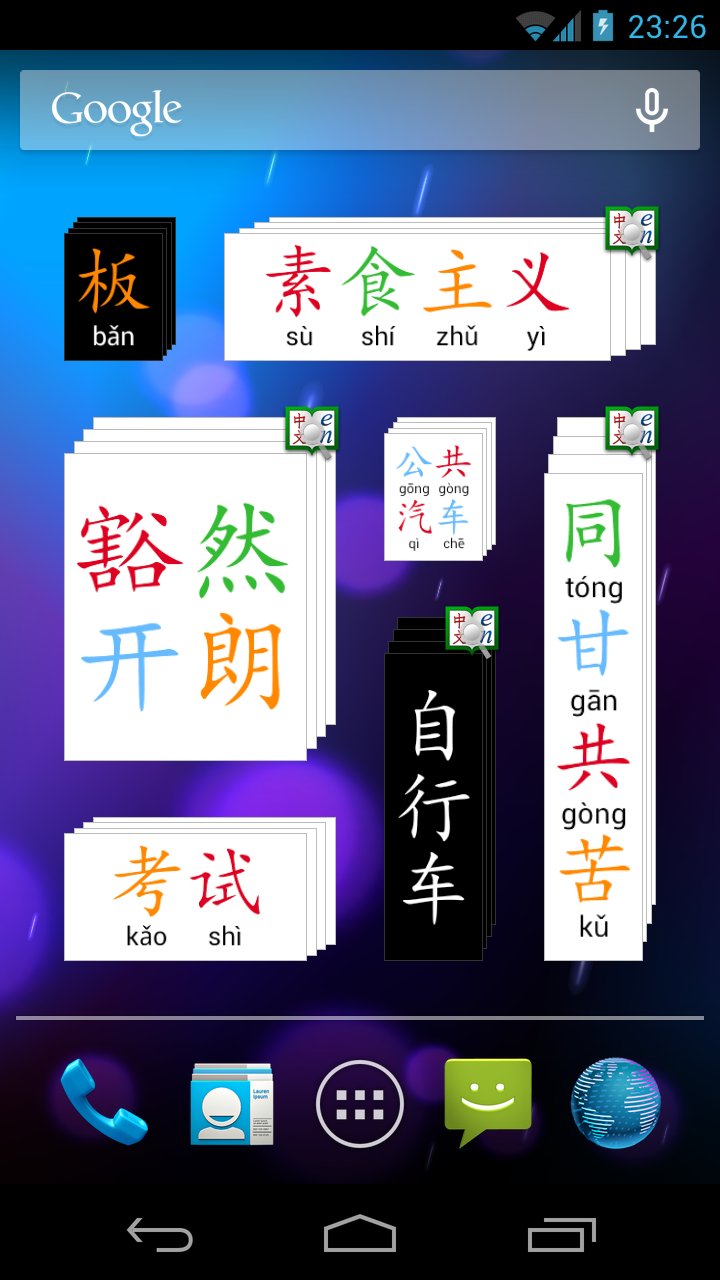Viewport: 720px width, 1280px height.
Task: Open the Contacts app
Action: 232,1103
